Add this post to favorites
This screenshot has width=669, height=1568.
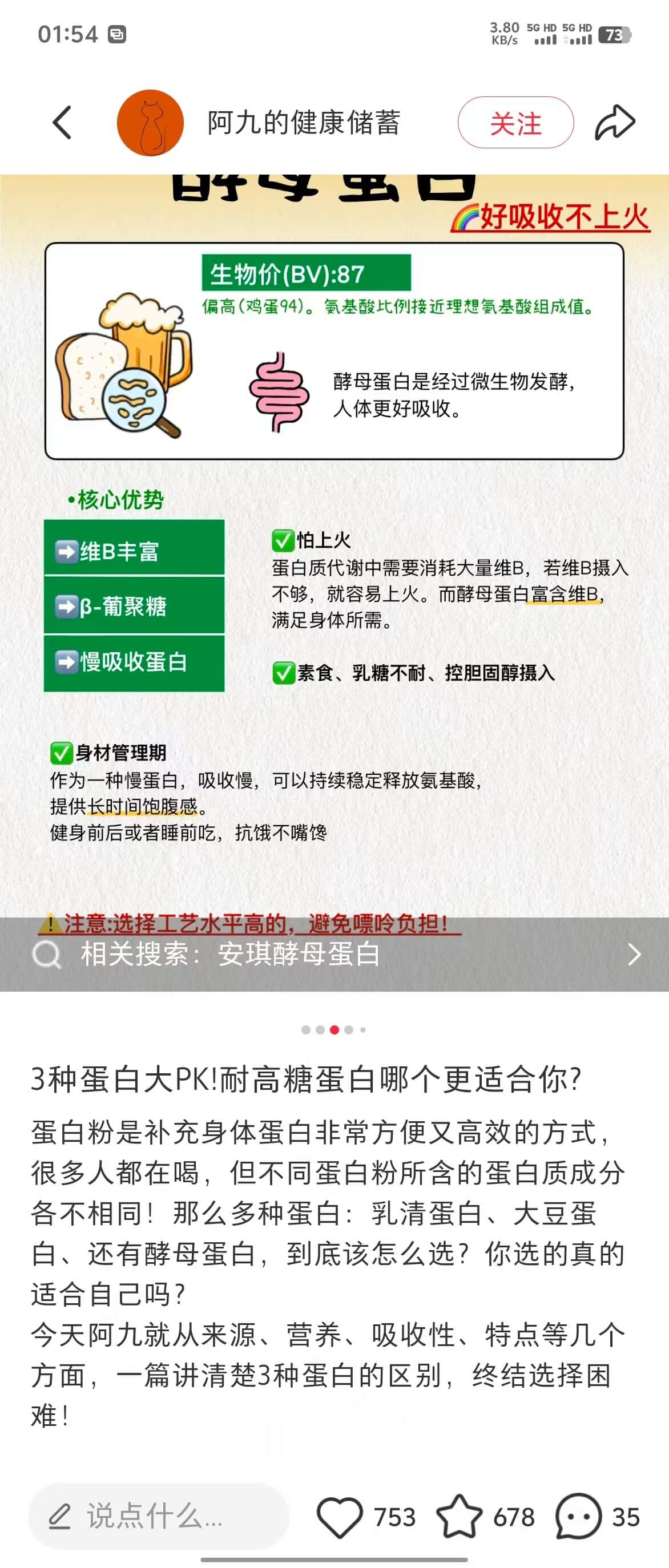pos(460,1516)
